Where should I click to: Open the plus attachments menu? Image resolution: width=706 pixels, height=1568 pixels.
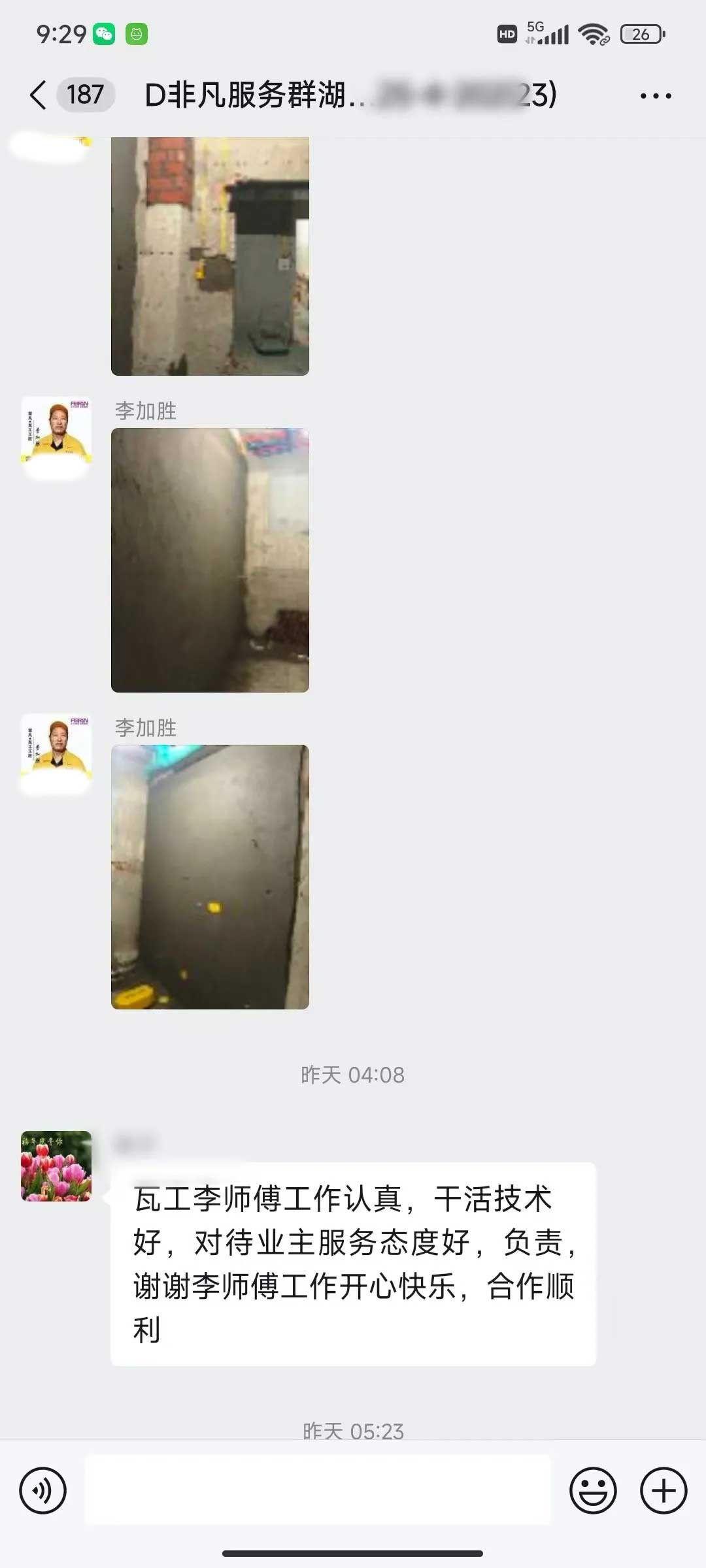(663, 1491)
